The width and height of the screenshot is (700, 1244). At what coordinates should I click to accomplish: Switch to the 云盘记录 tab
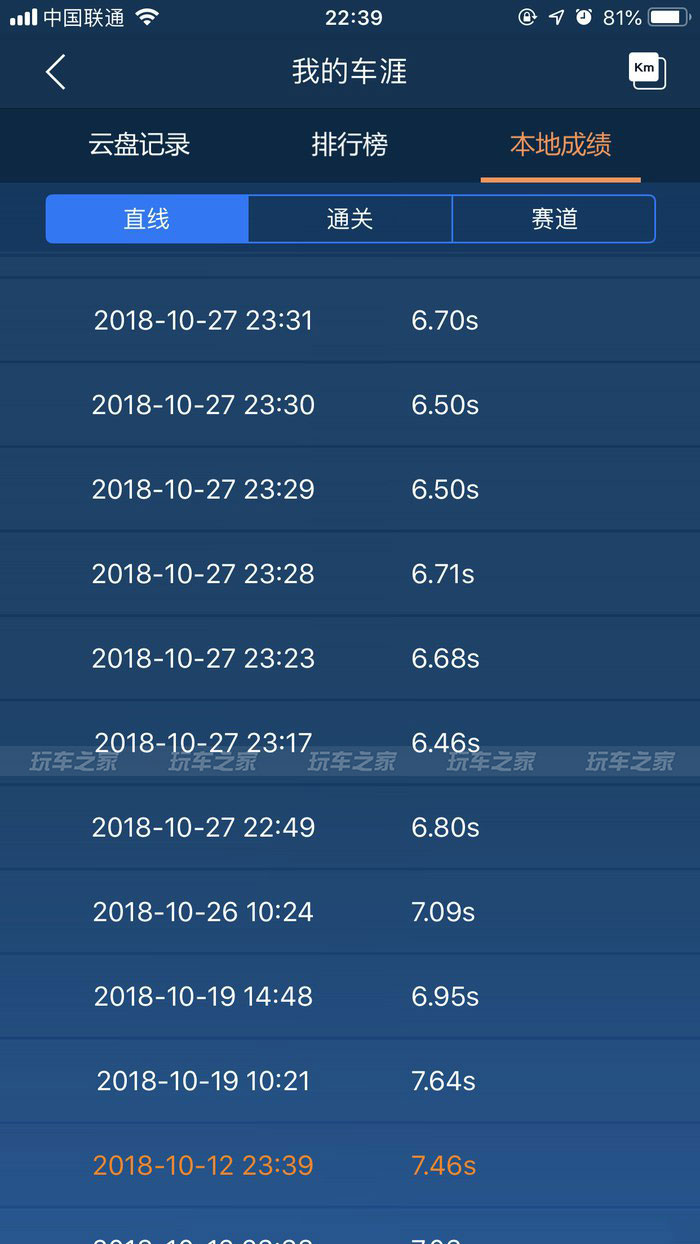coord(139,145)
